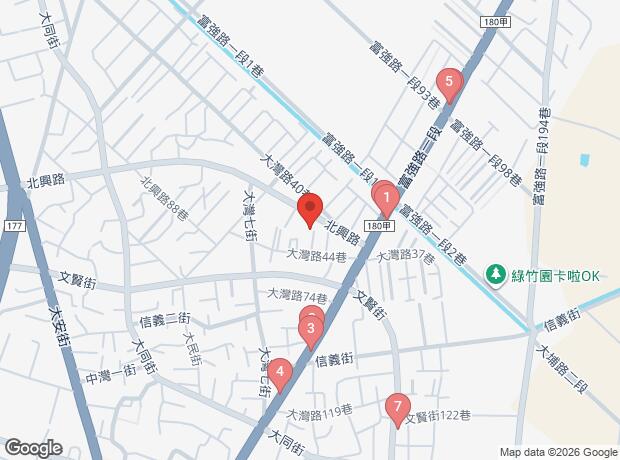The image size is (620, 460).
Task: Select map marker number 7
Action: pyautogui.click(x=397, y=407)
